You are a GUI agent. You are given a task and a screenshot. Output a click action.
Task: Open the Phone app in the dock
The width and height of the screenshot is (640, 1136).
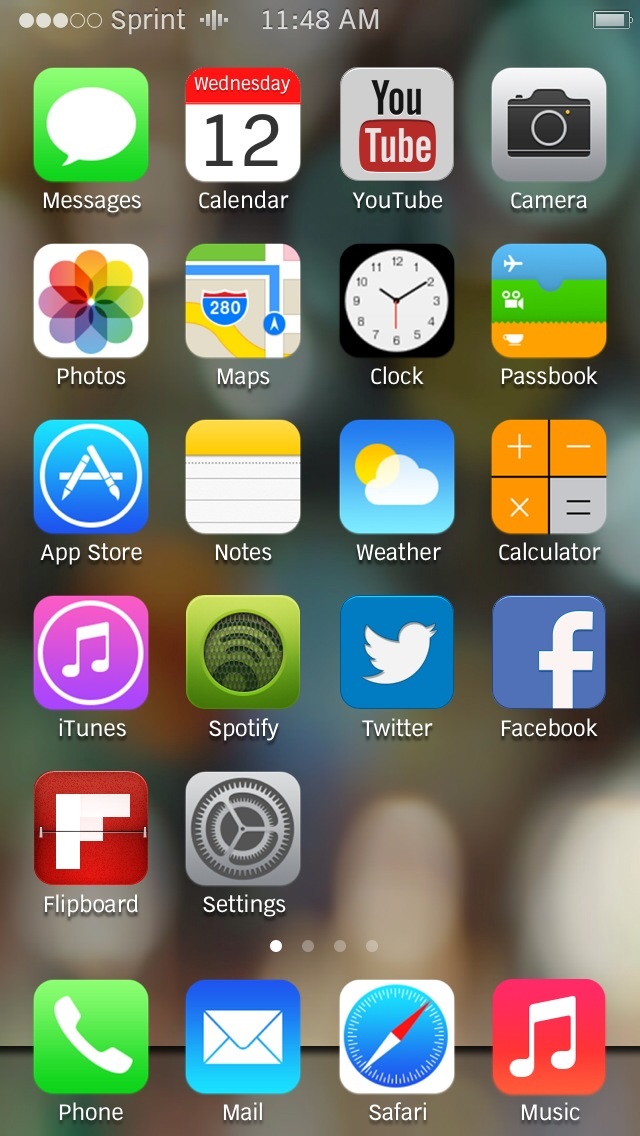(x=91, y=1037)
